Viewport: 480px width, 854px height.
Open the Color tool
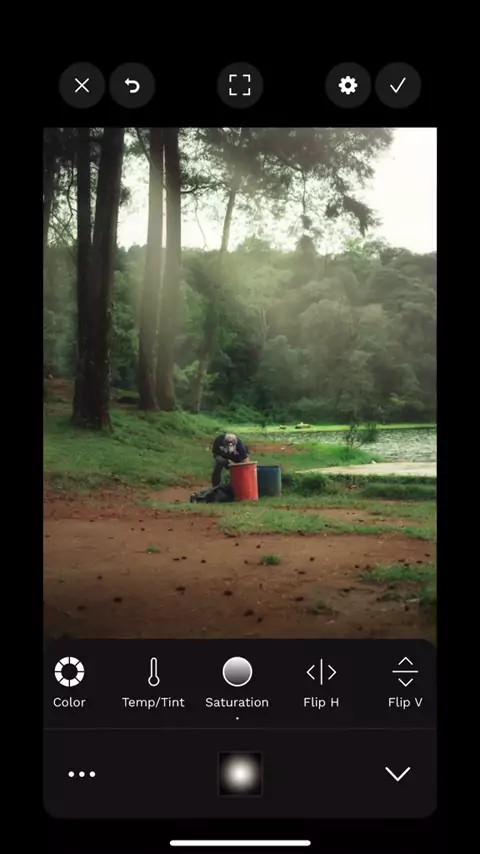pyautogui.click(x=69, y=682)
